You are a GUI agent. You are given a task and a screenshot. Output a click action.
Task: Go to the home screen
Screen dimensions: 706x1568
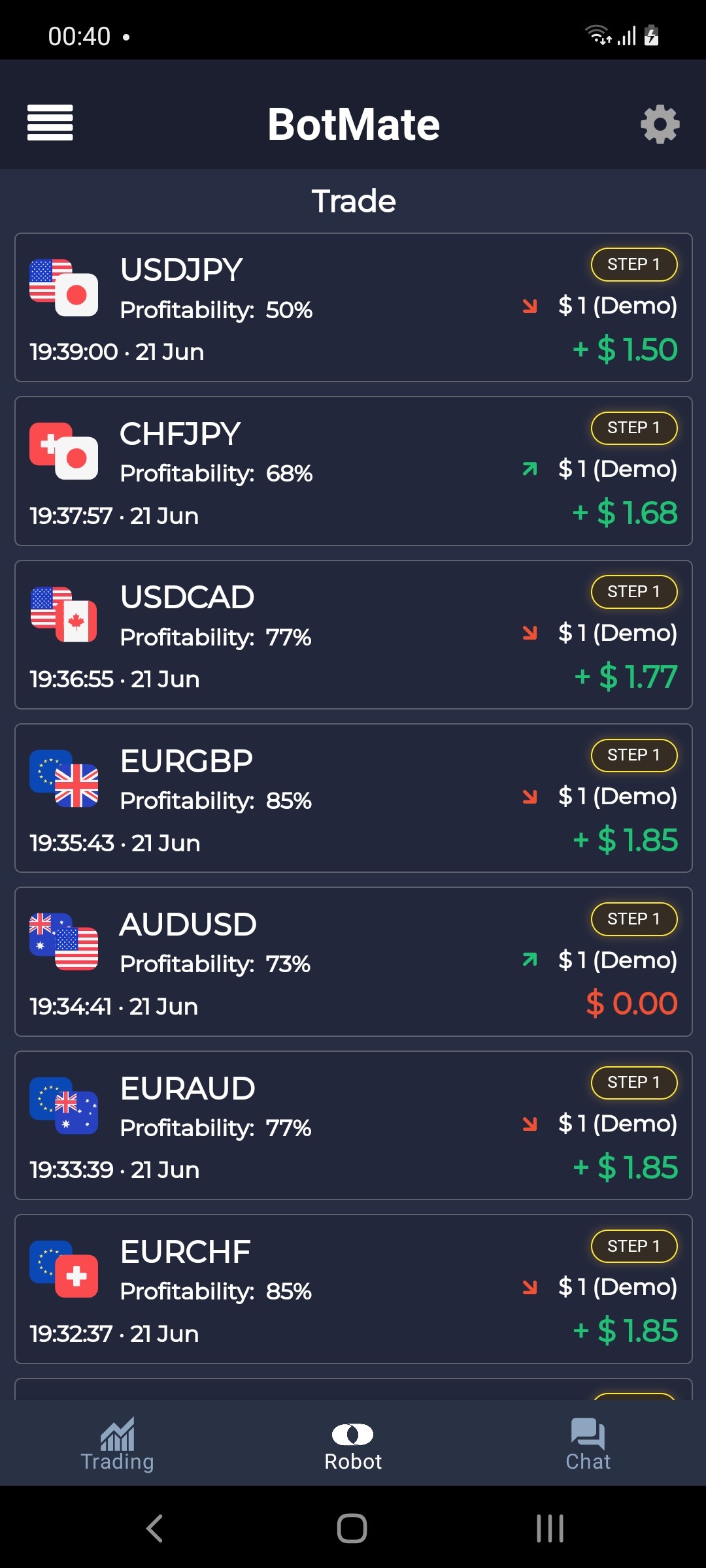point(352,1528)
